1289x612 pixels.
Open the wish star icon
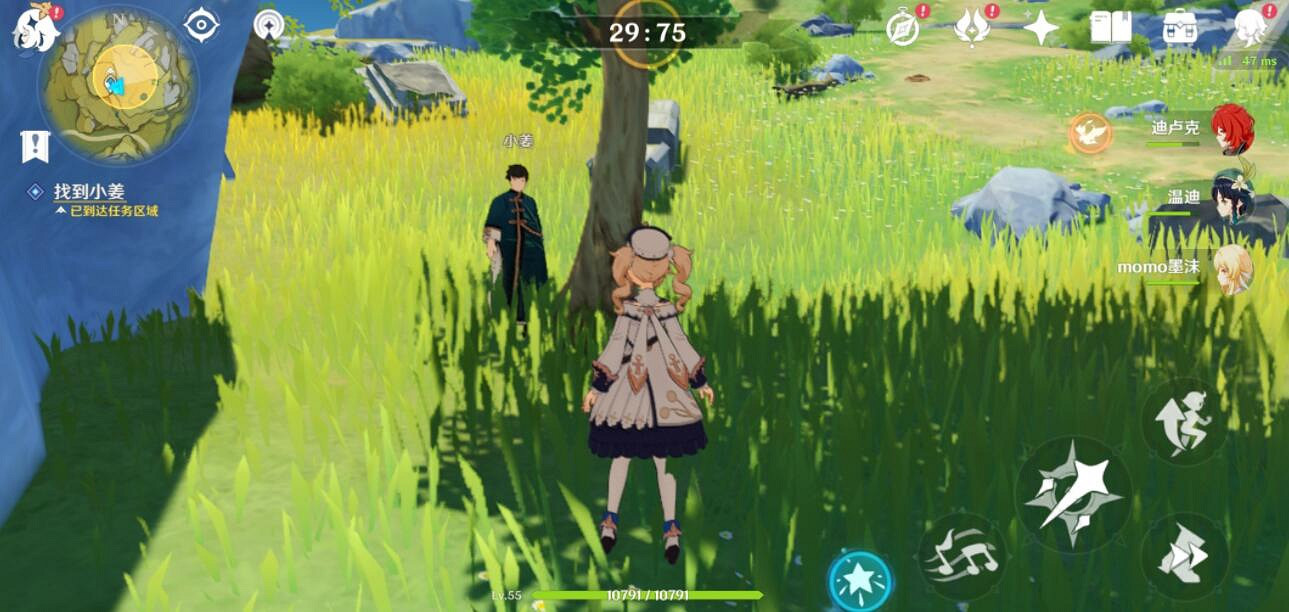tap(1040, 28)
